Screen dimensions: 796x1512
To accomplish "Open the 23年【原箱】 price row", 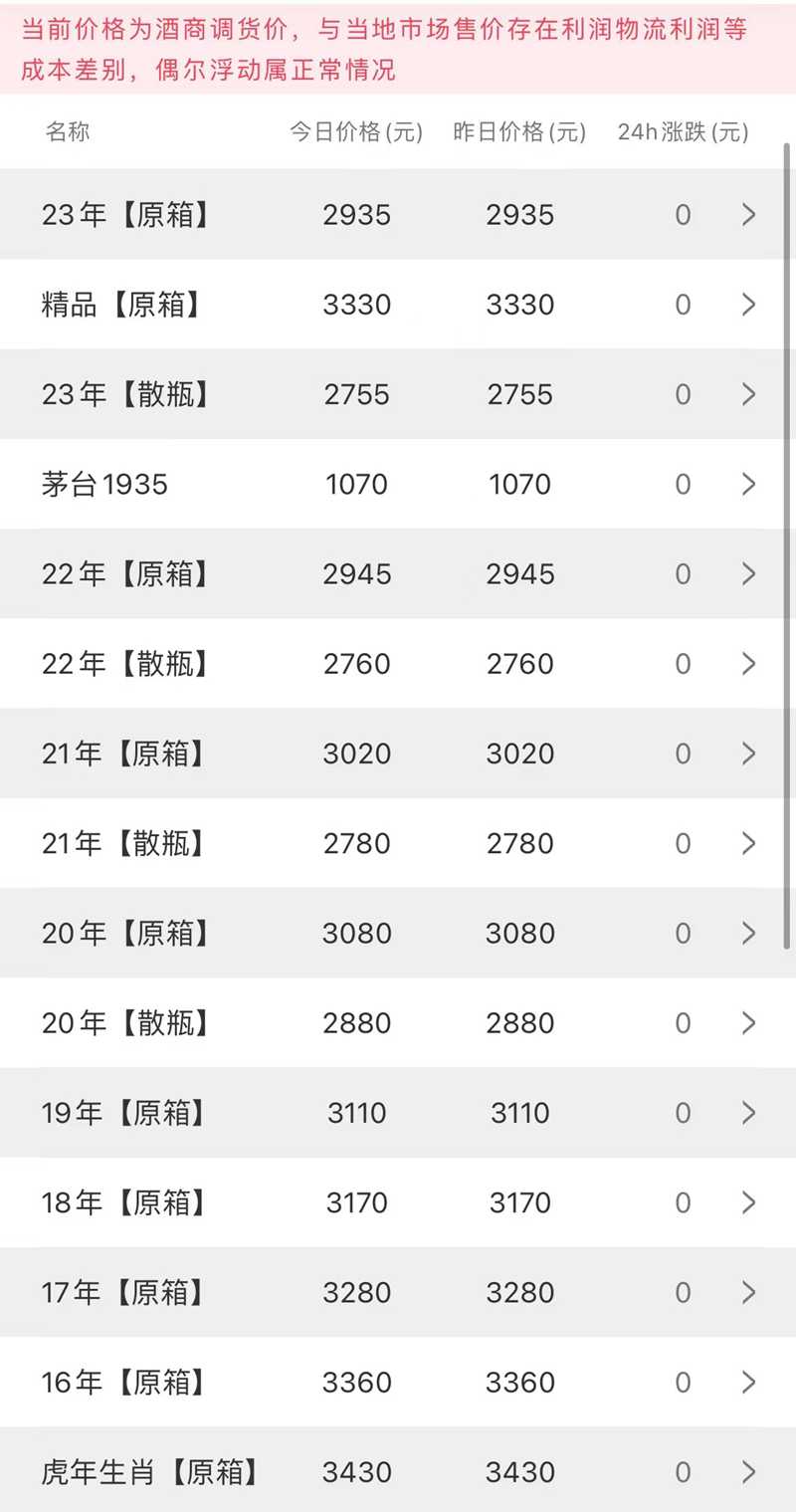I will click(x=398, y=215).
